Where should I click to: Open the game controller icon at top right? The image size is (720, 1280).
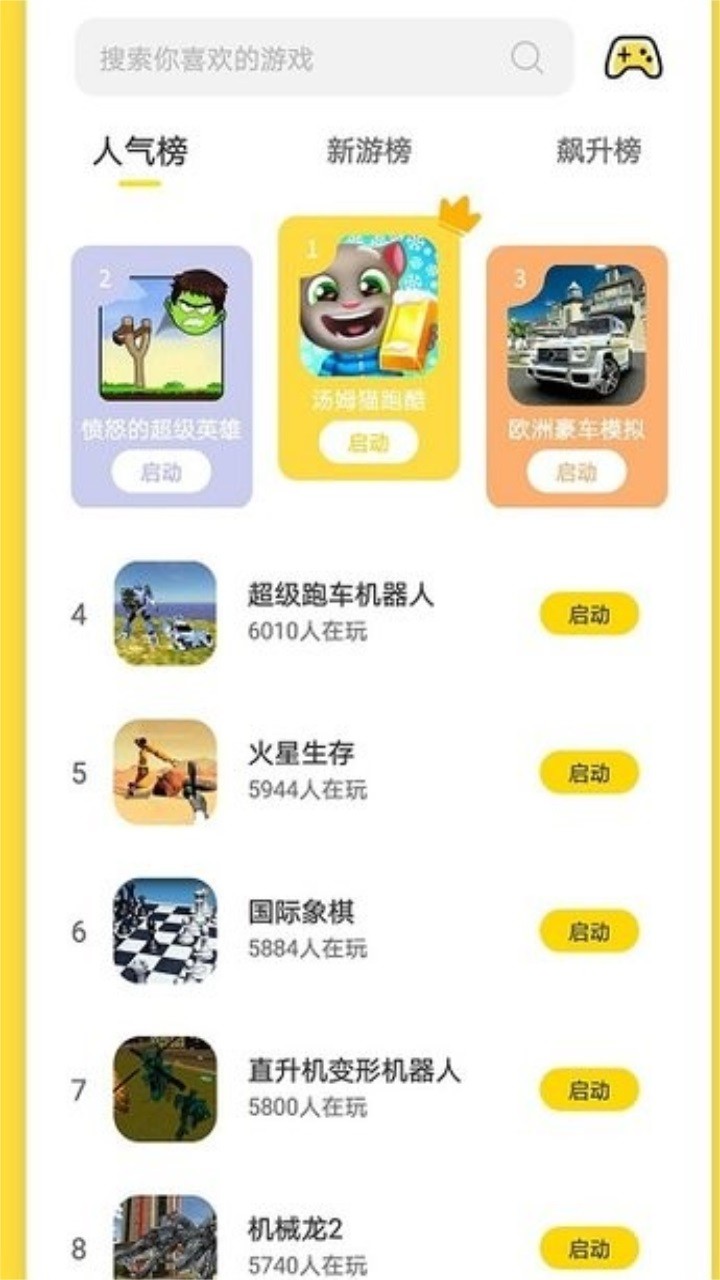click(x=632, y=58)
